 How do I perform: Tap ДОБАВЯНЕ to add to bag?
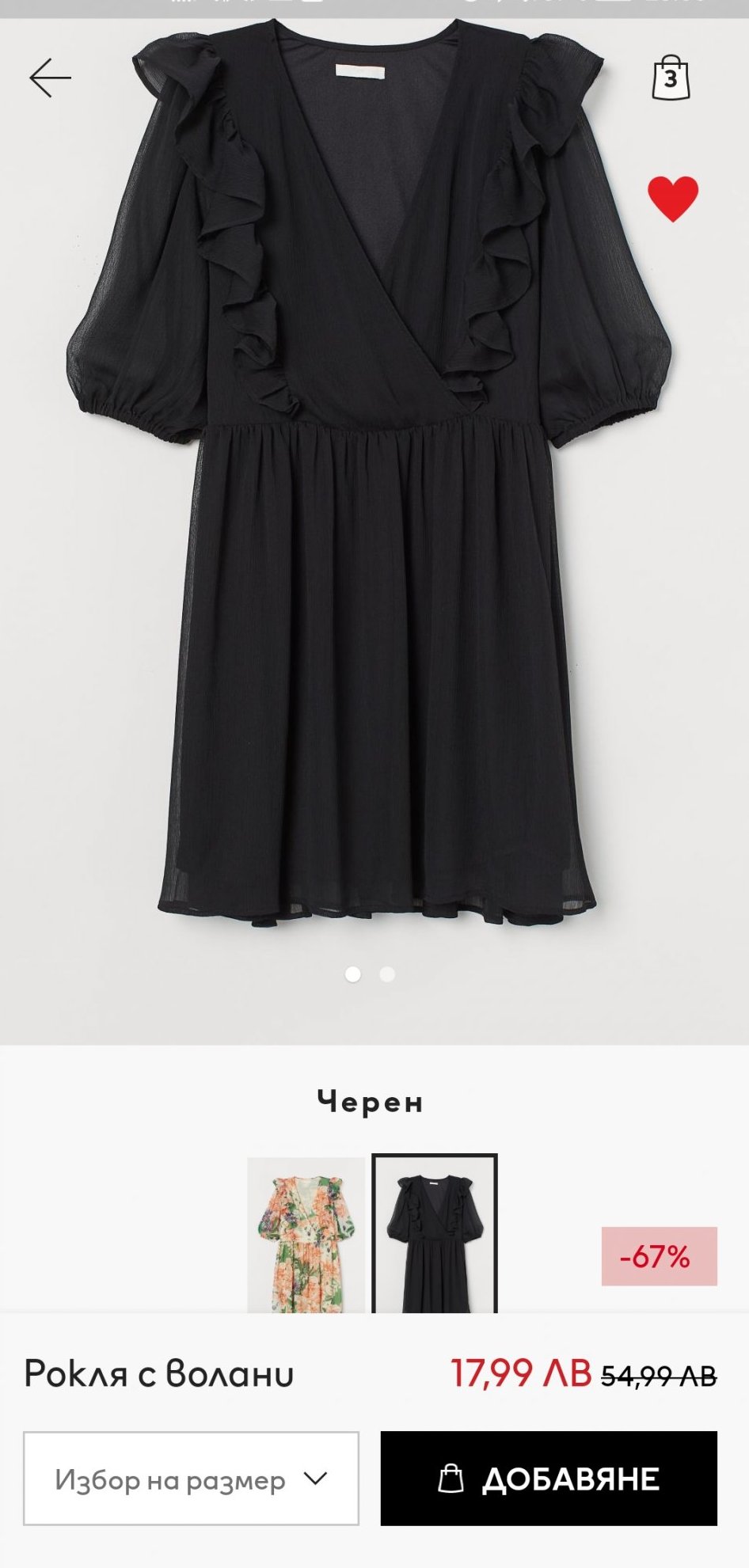[549, 1478]
